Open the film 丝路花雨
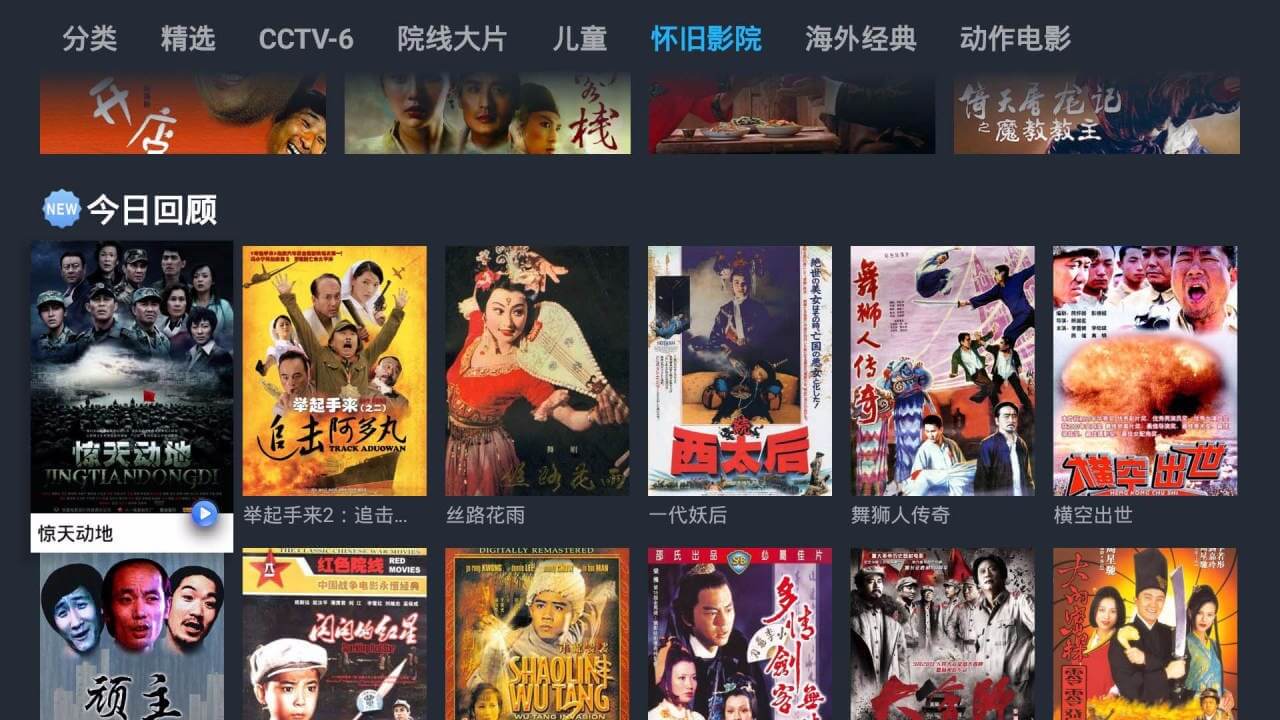 (537, 371)
